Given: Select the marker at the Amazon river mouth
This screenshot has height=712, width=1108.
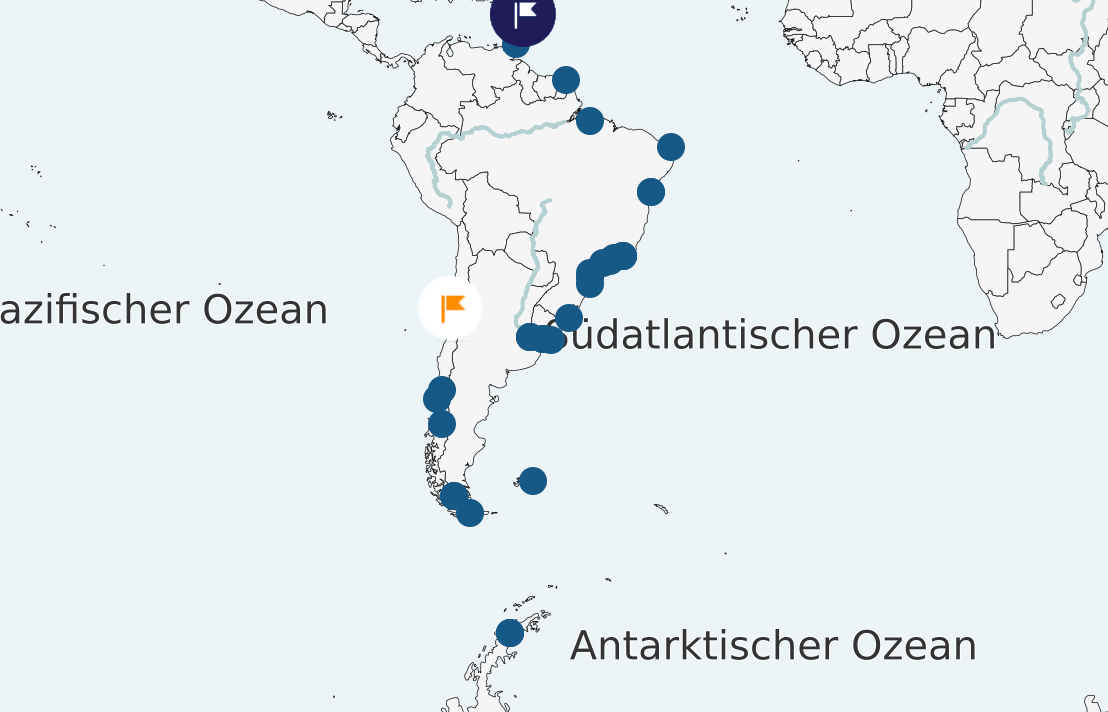Looking at the screenshot, I should (x=590, y=121).
